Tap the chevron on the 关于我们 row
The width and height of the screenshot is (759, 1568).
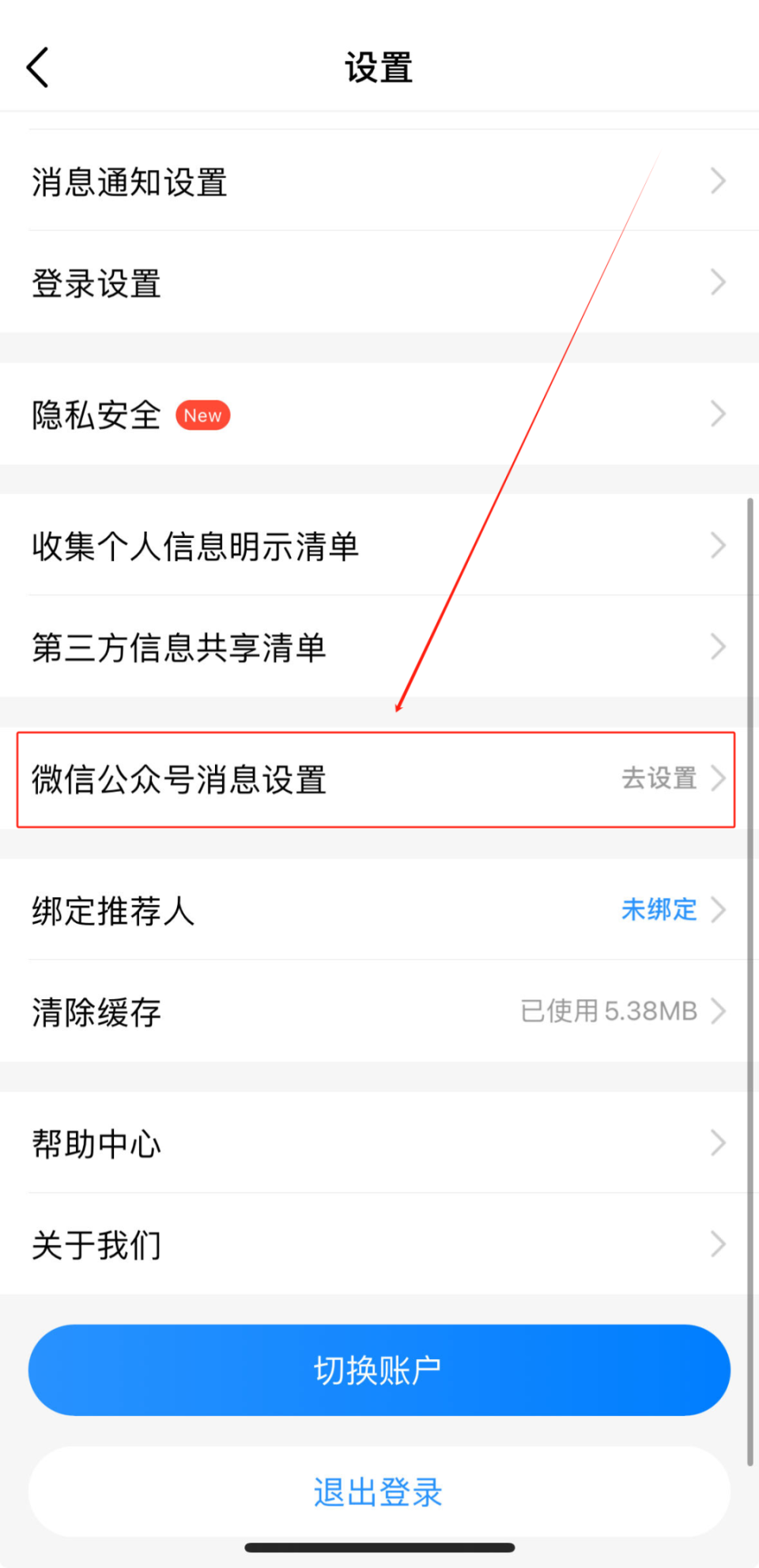point(717,1244)
